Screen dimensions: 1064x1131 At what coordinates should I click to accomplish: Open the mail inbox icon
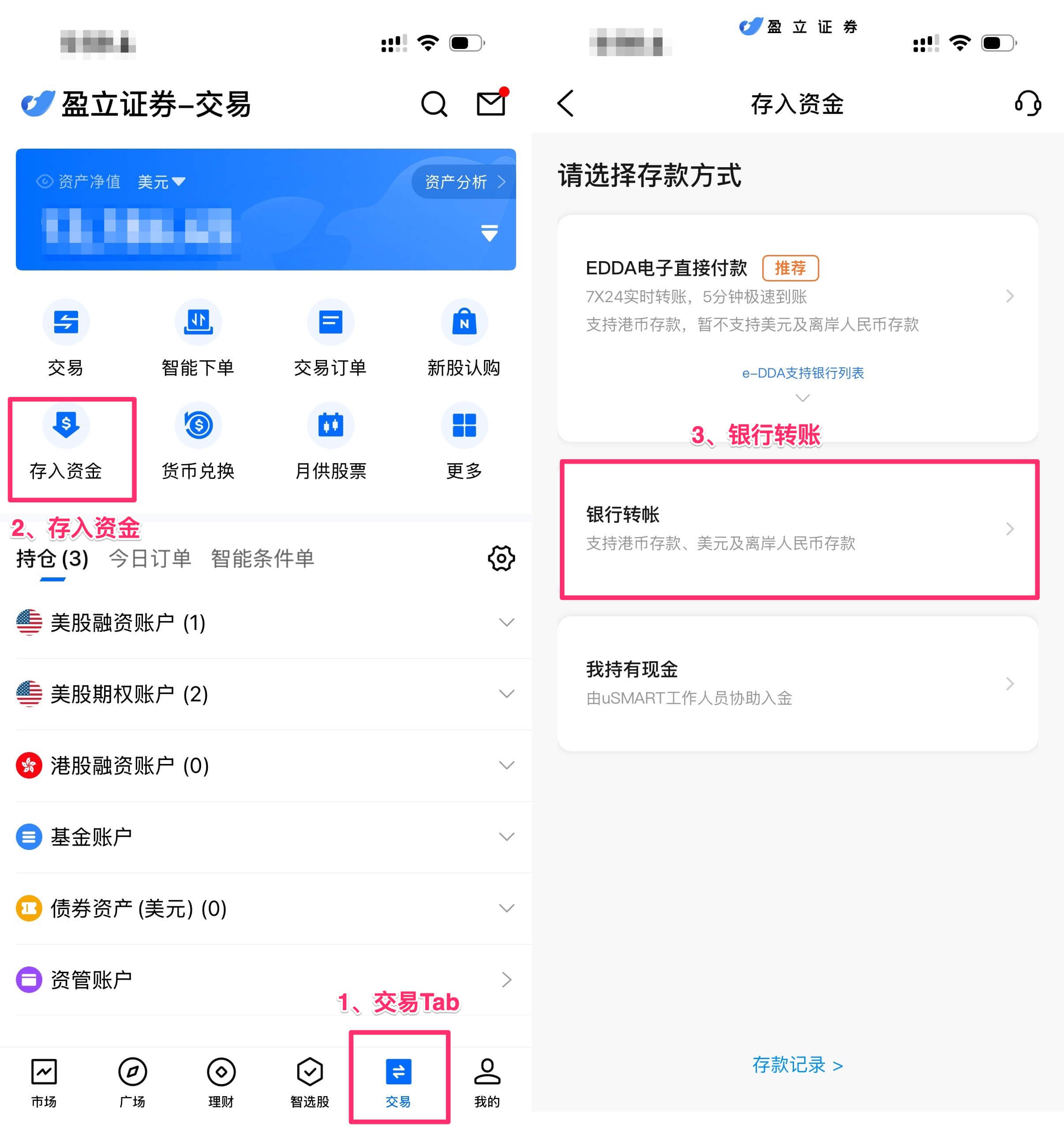(491, 104)
